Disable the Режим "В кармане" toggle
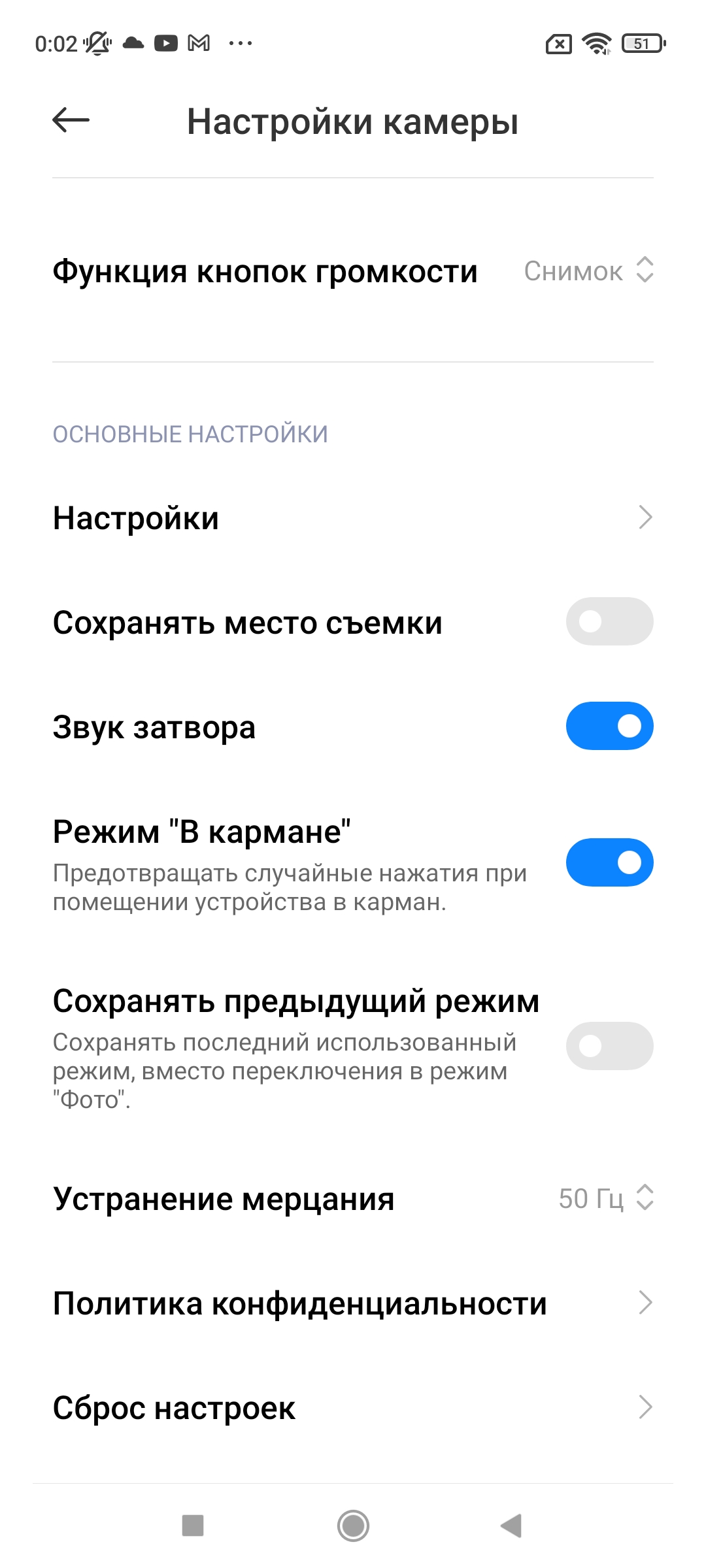This screenshot has width=706, height=1568. coord(609,862)
